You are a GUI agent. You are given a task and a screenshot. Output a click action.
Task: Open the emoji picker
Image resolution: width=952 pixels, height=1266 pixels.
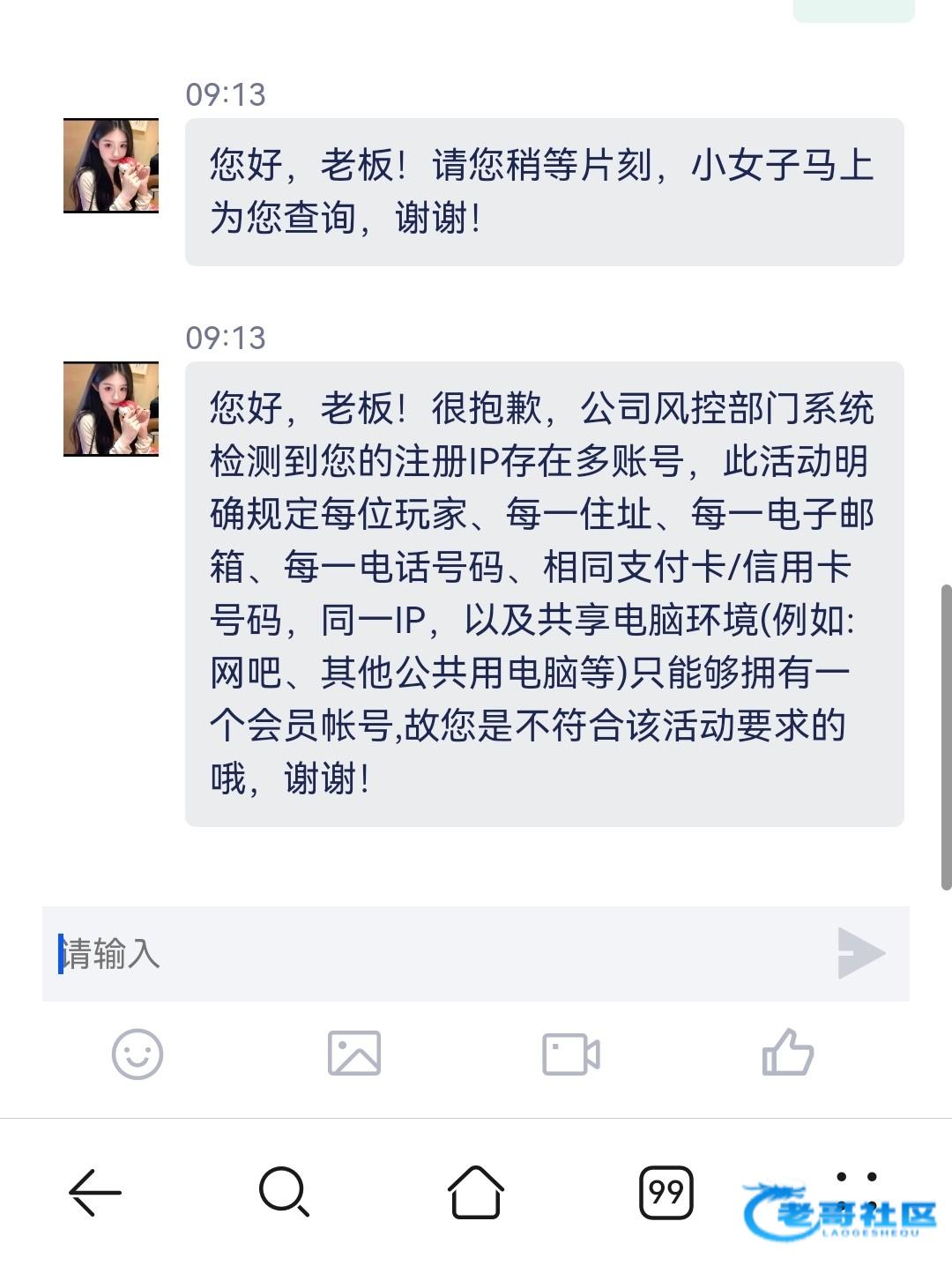(138, 1054)
